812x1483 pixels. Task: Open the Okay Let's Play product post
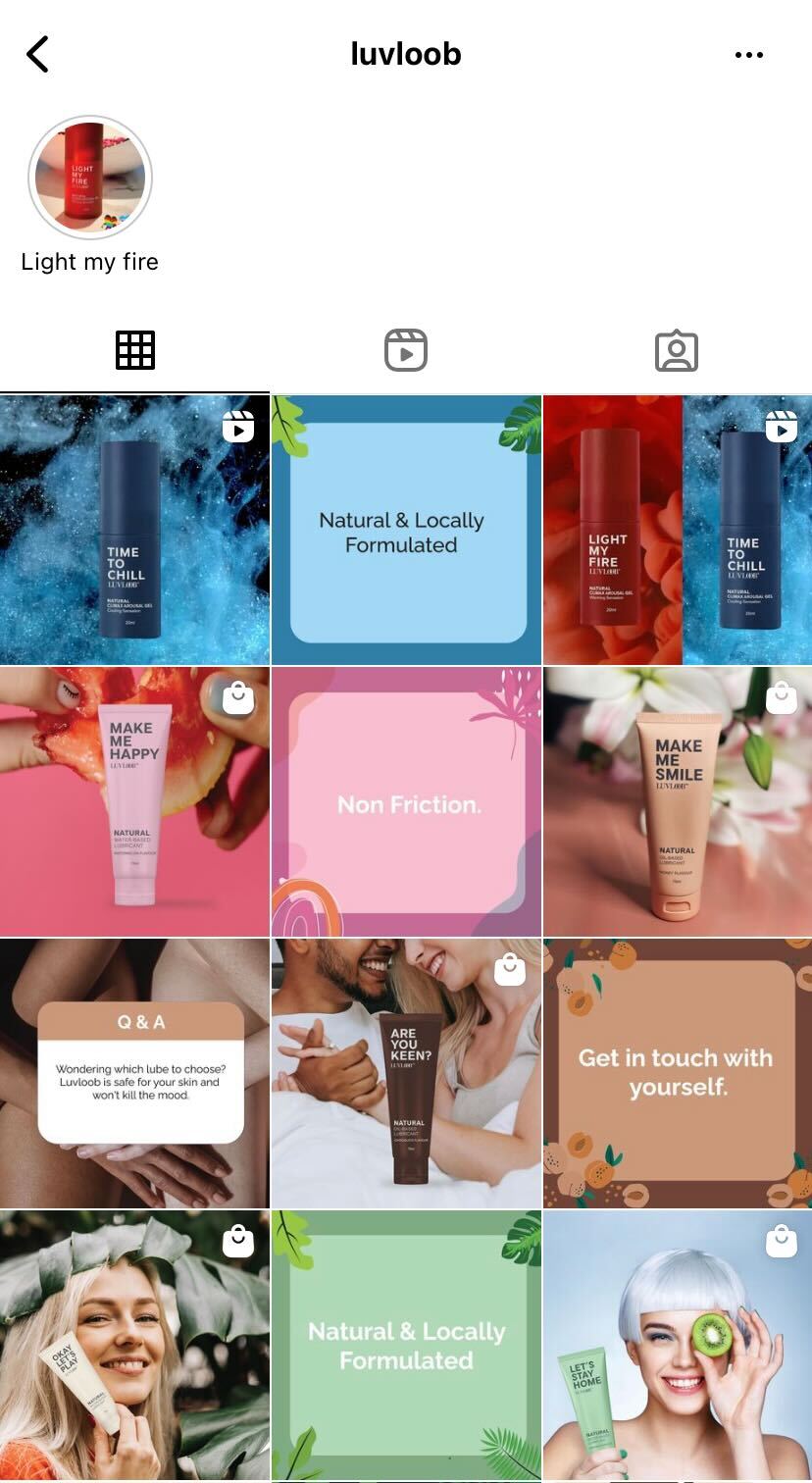(x=134, y=1344)
